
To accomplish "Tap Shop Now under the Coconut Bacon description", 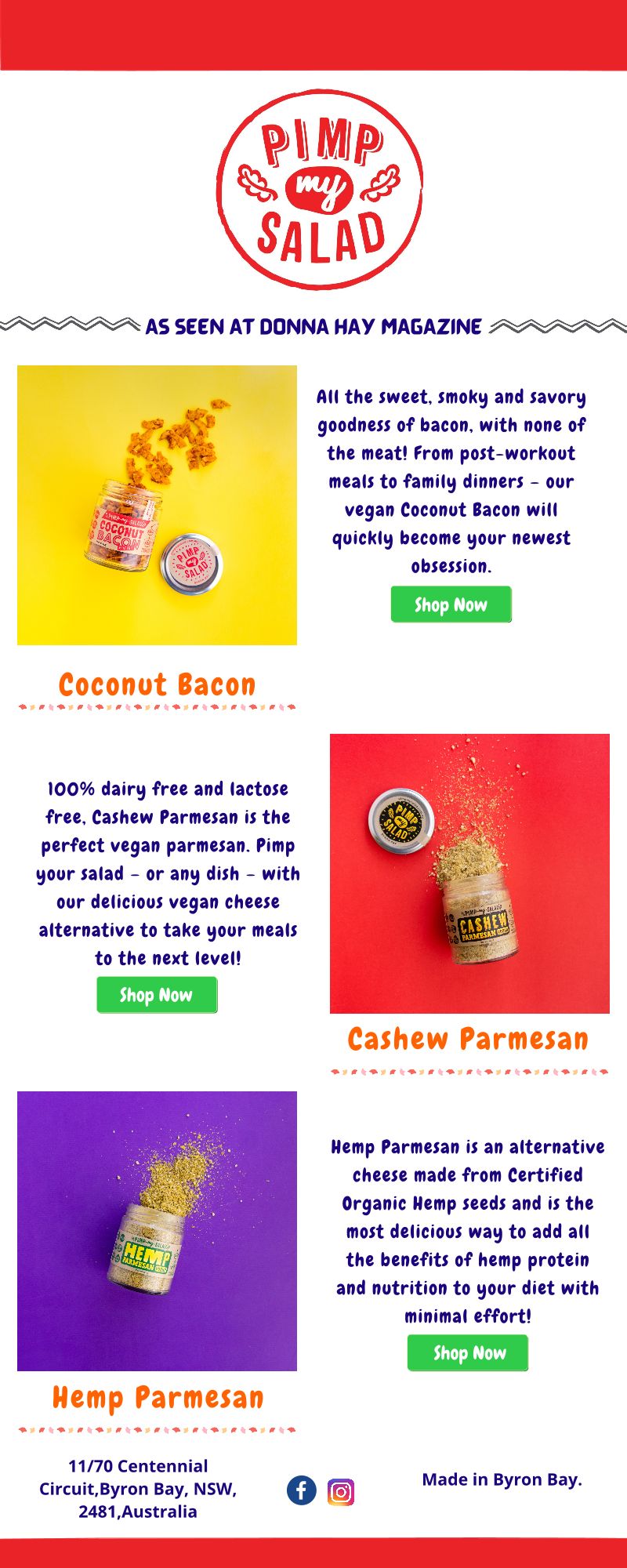I will point(451,604).
